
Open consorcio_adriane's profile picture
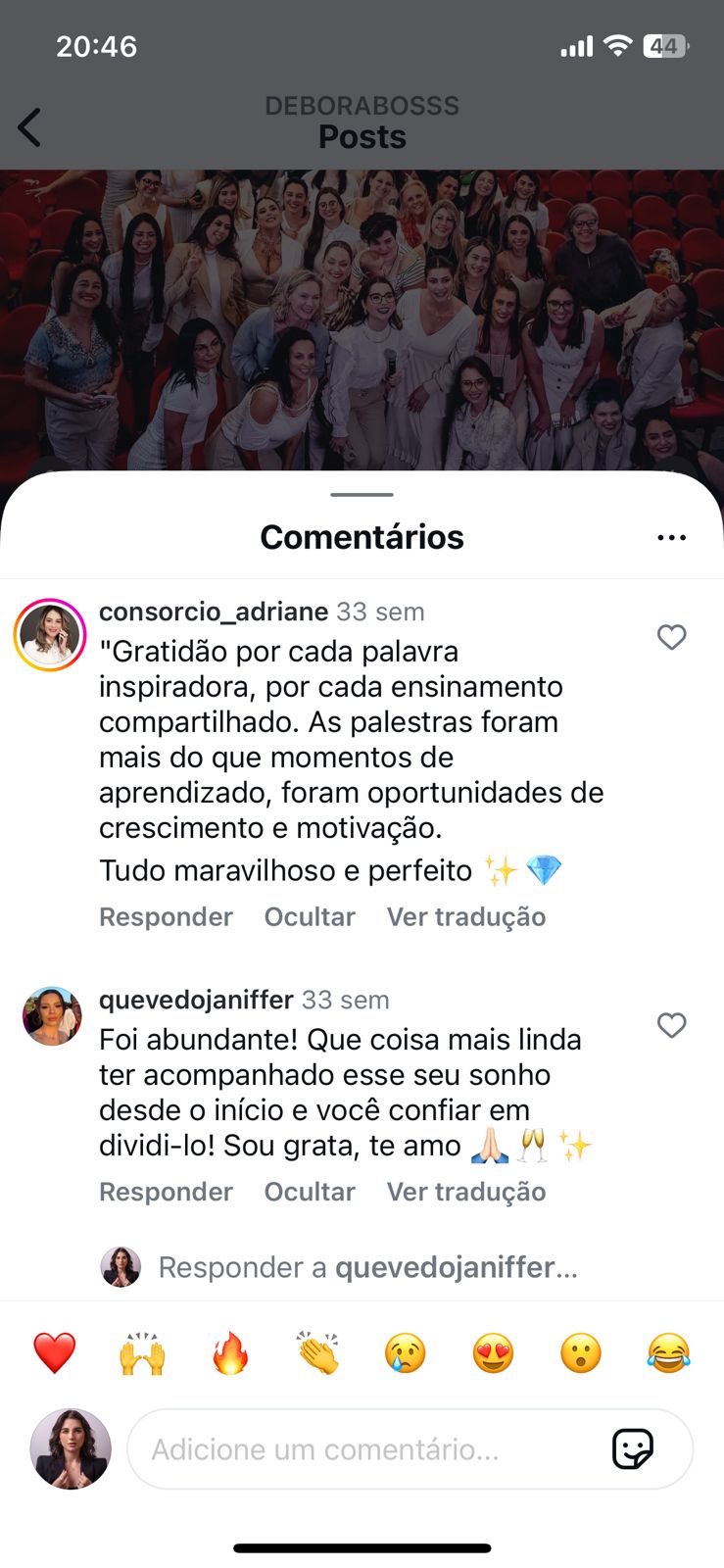coord(50,635)
